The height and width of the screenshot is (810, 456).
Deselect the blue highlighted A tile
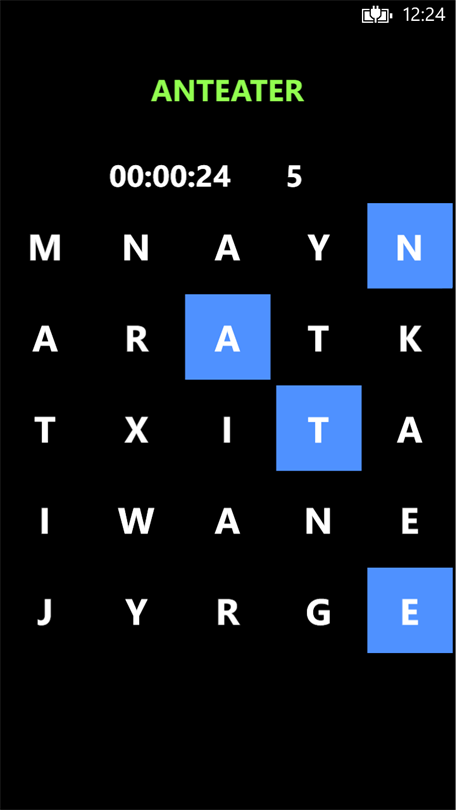(228, 337)
